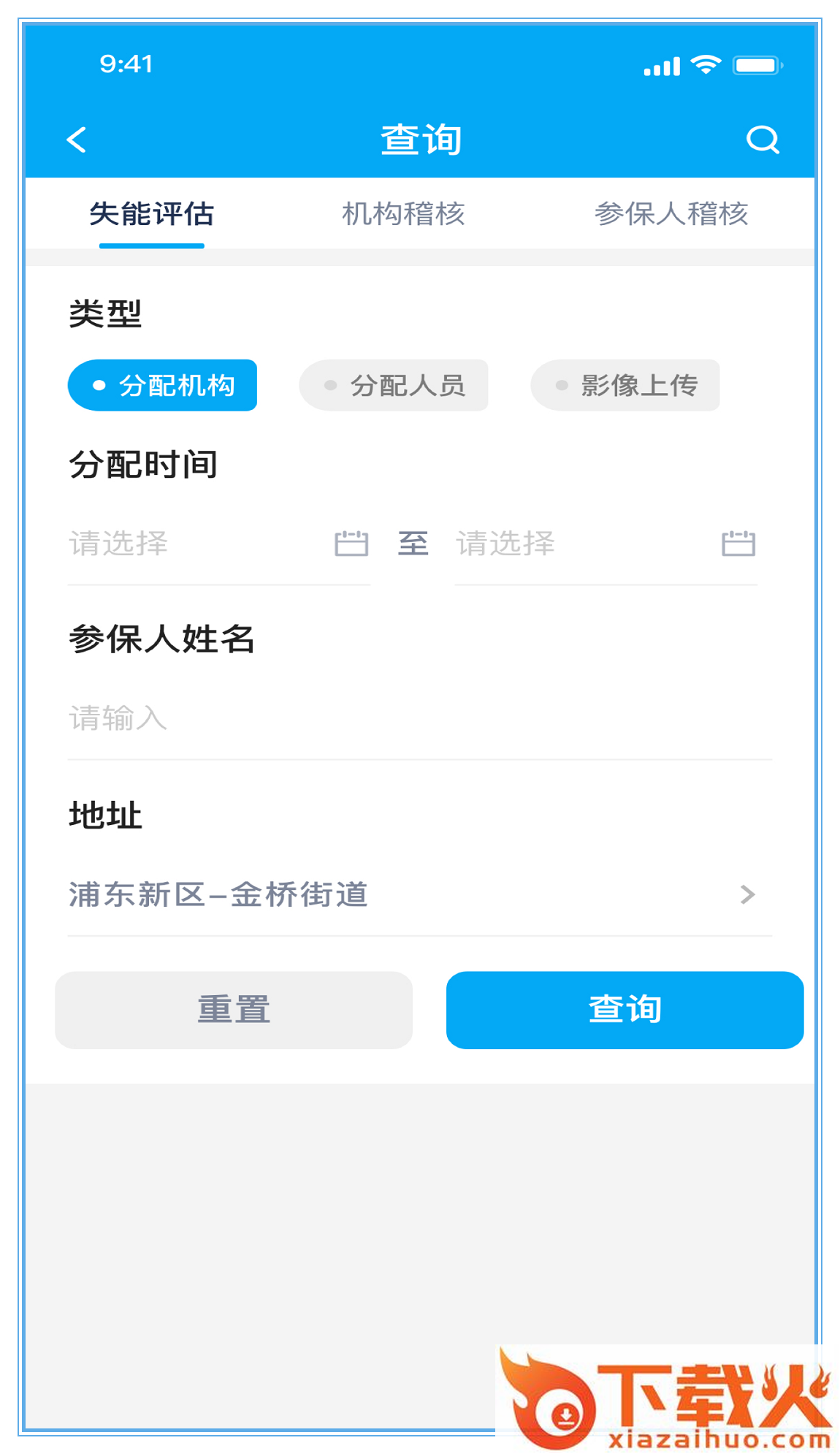Screen dimensions: 840x1454
Task: Go back using the top-left arrow
Action: (77, 140)
